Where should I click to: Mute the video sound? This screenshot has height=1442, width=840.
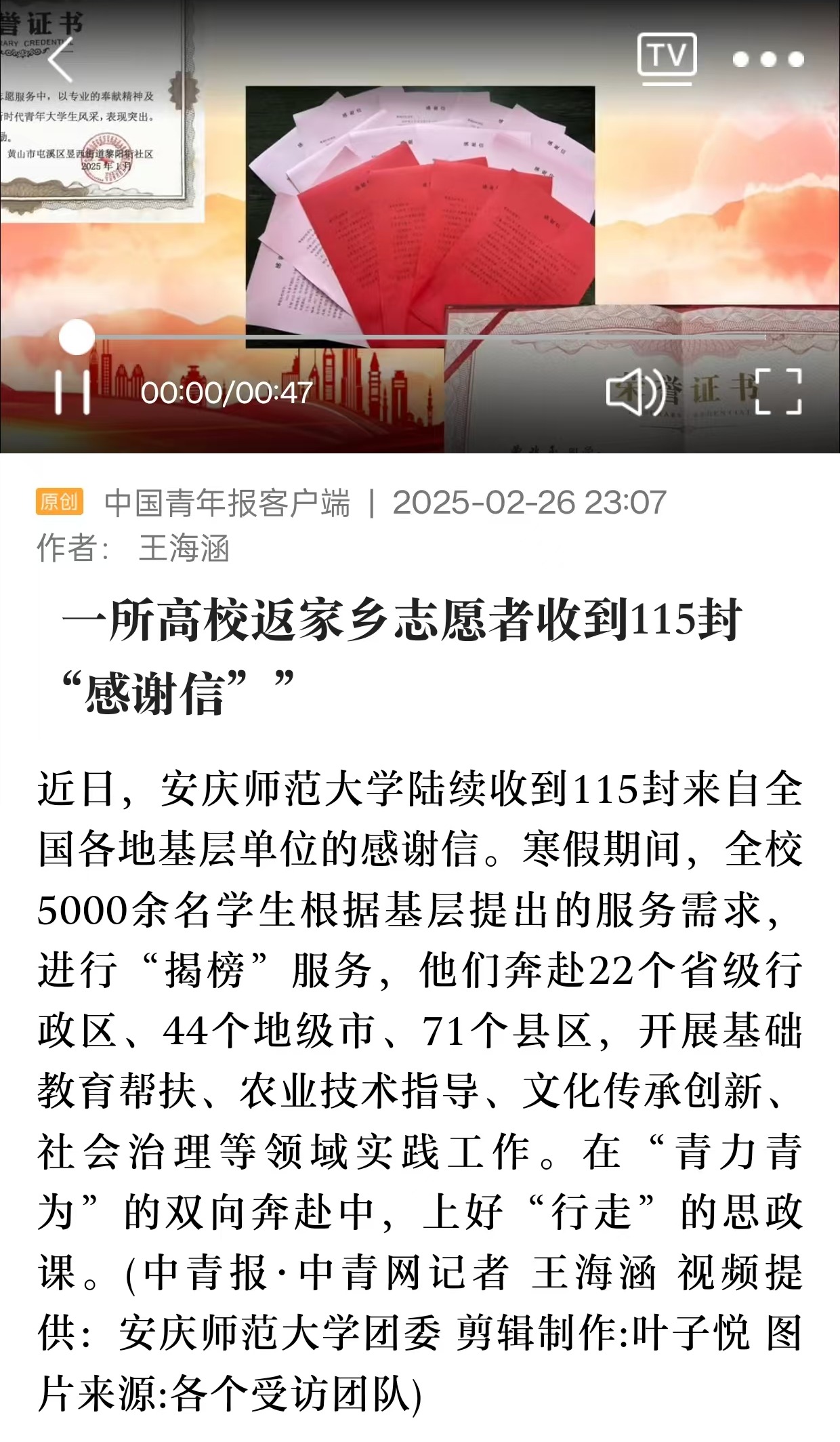pyautogui.click(x=634, y=392)
